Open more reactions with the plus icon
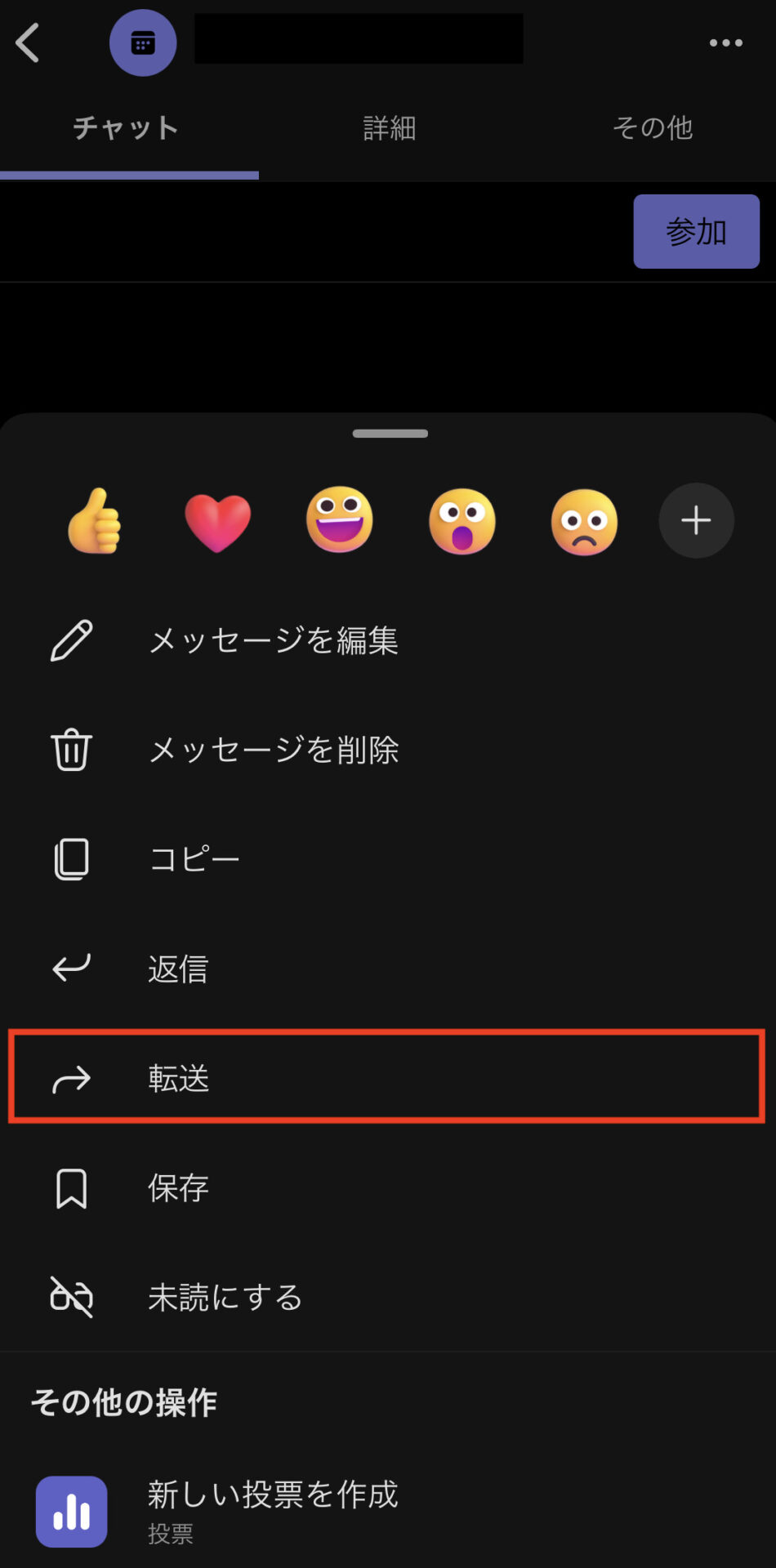Viewport: 776px width, 1568px height. click(696, 520)
